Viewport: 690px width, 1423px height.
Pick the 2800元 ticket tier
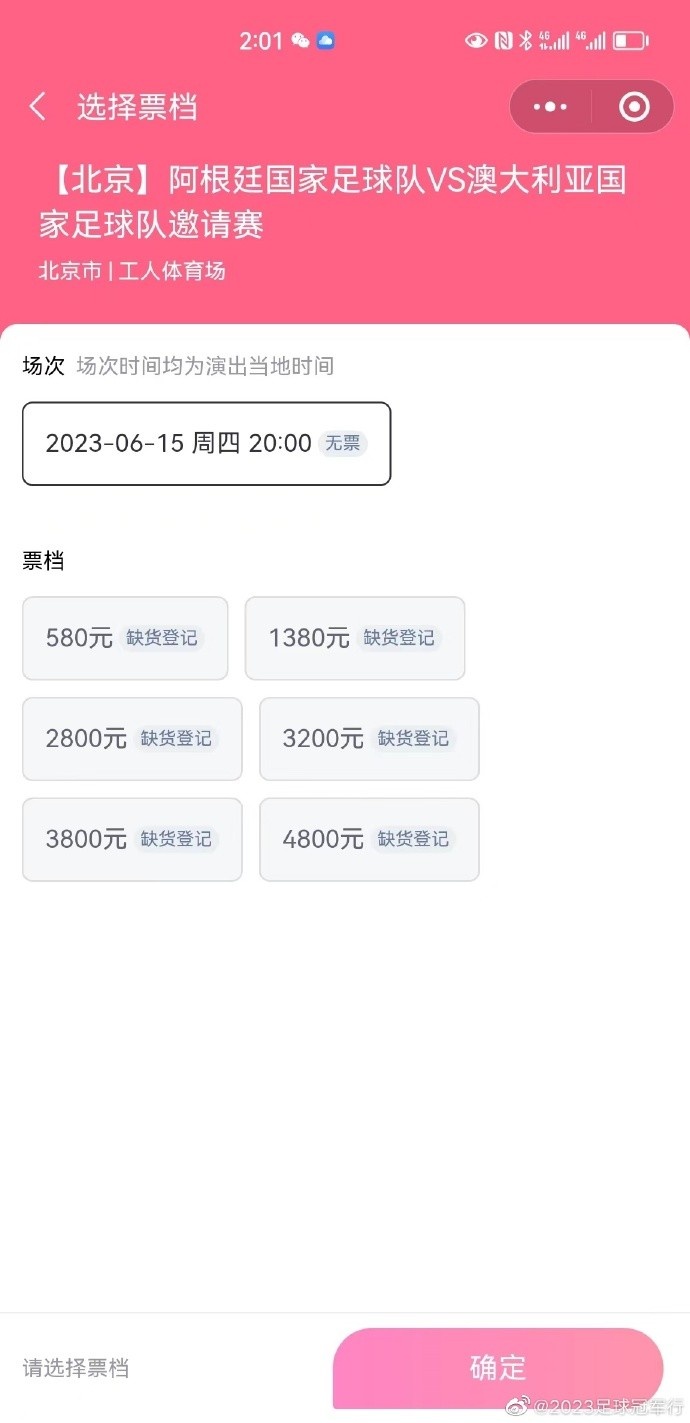pyautogui.click(x=132, y=739)
